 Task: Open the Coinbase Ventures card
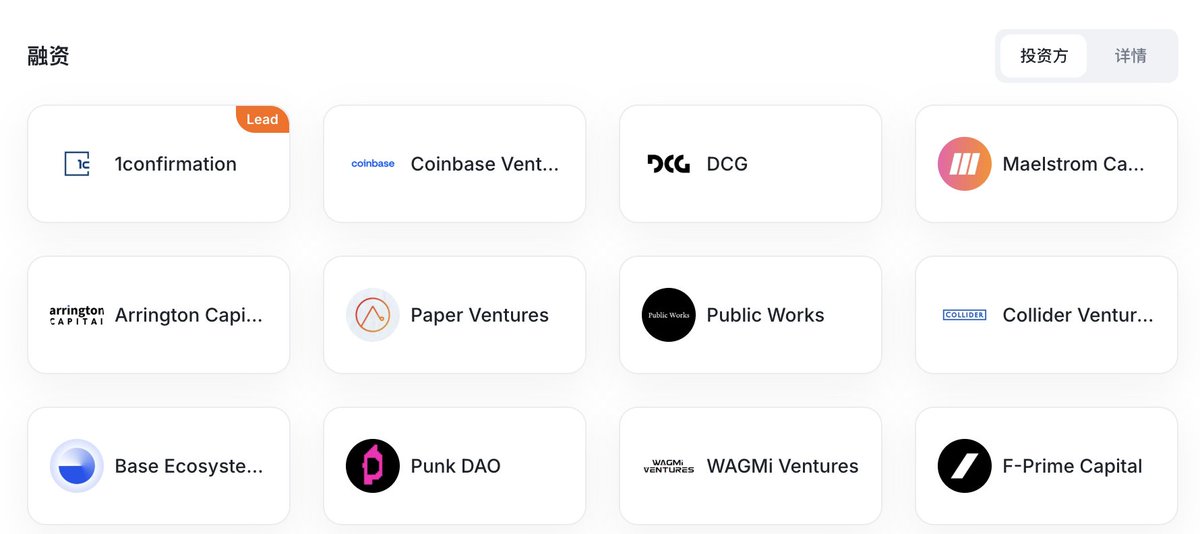pos(454,164)
